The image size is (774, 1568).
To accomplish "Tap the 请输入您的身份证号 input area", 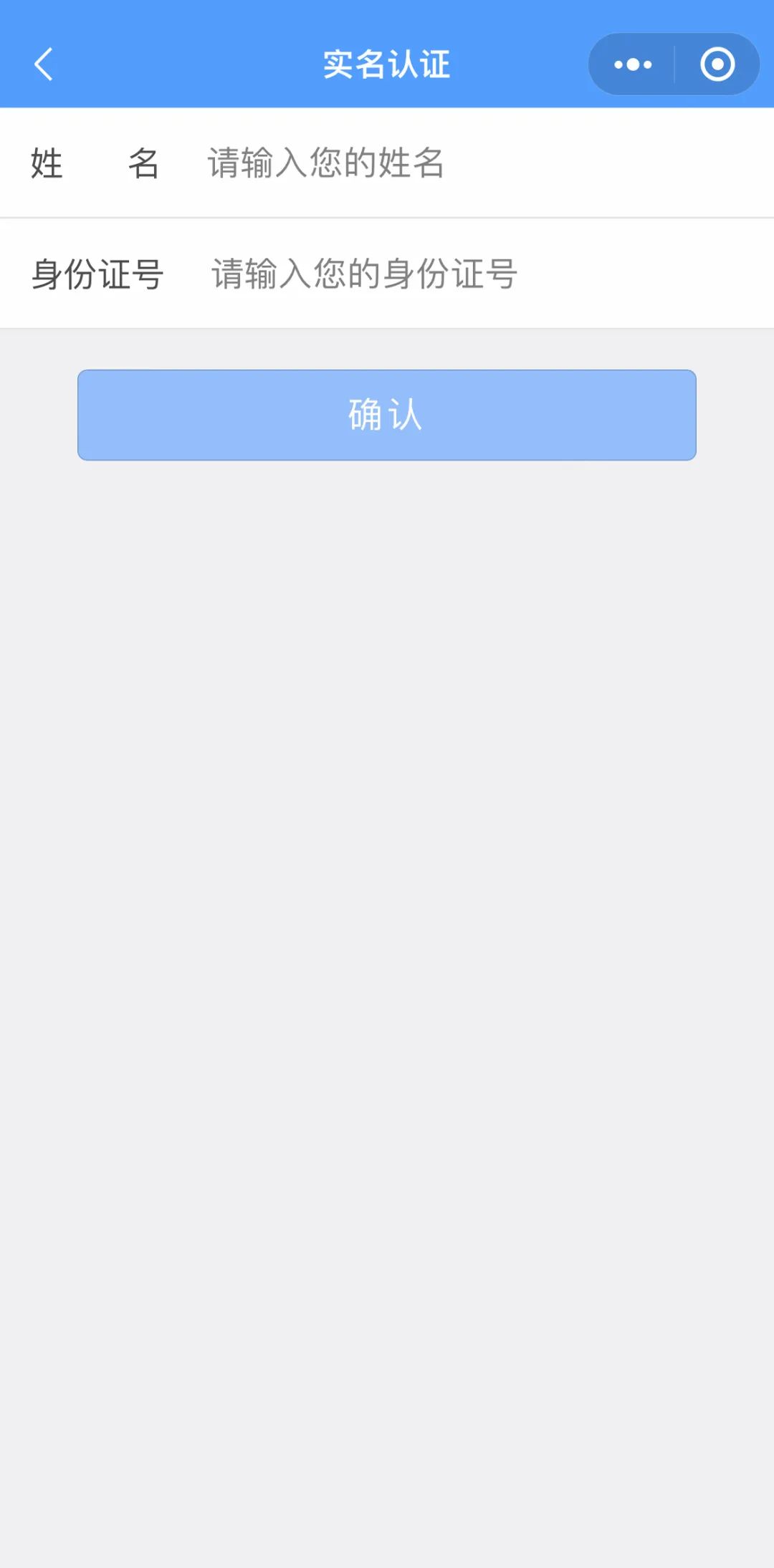I will [x=362, y=274].
